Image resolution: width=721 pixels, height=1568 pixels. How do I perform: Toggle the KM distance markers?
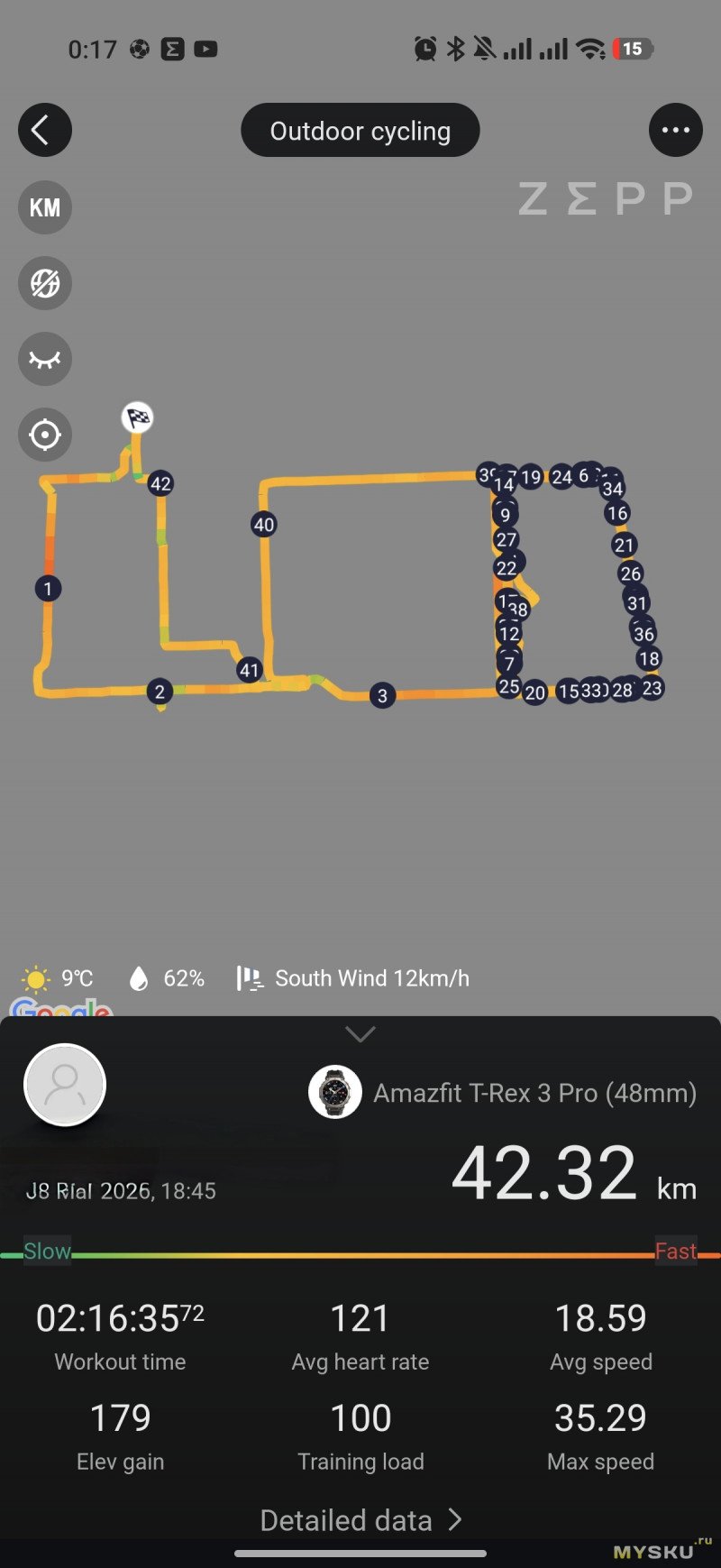[x=44, y=207]
